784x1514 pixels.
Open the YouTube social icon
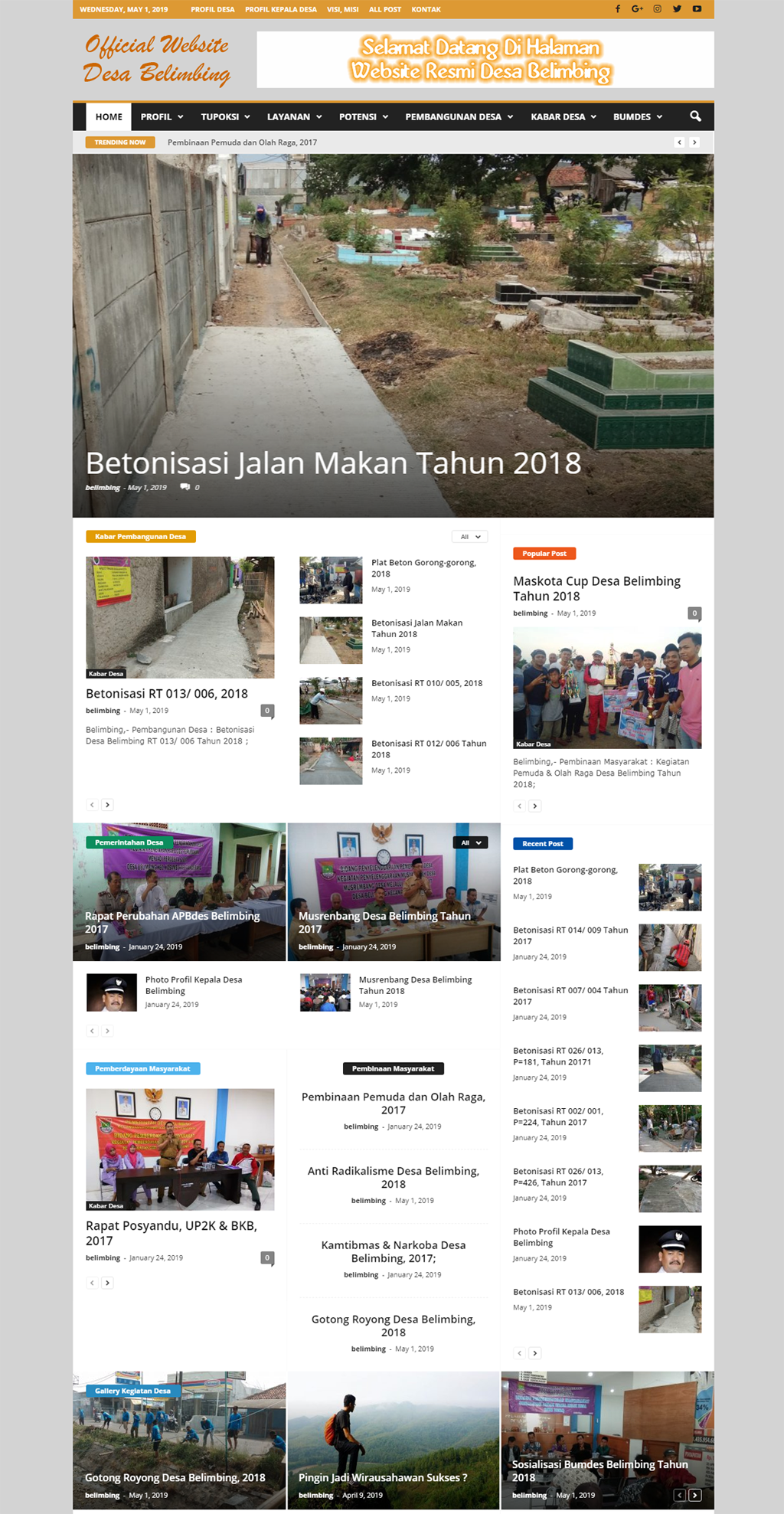(697, 9)
